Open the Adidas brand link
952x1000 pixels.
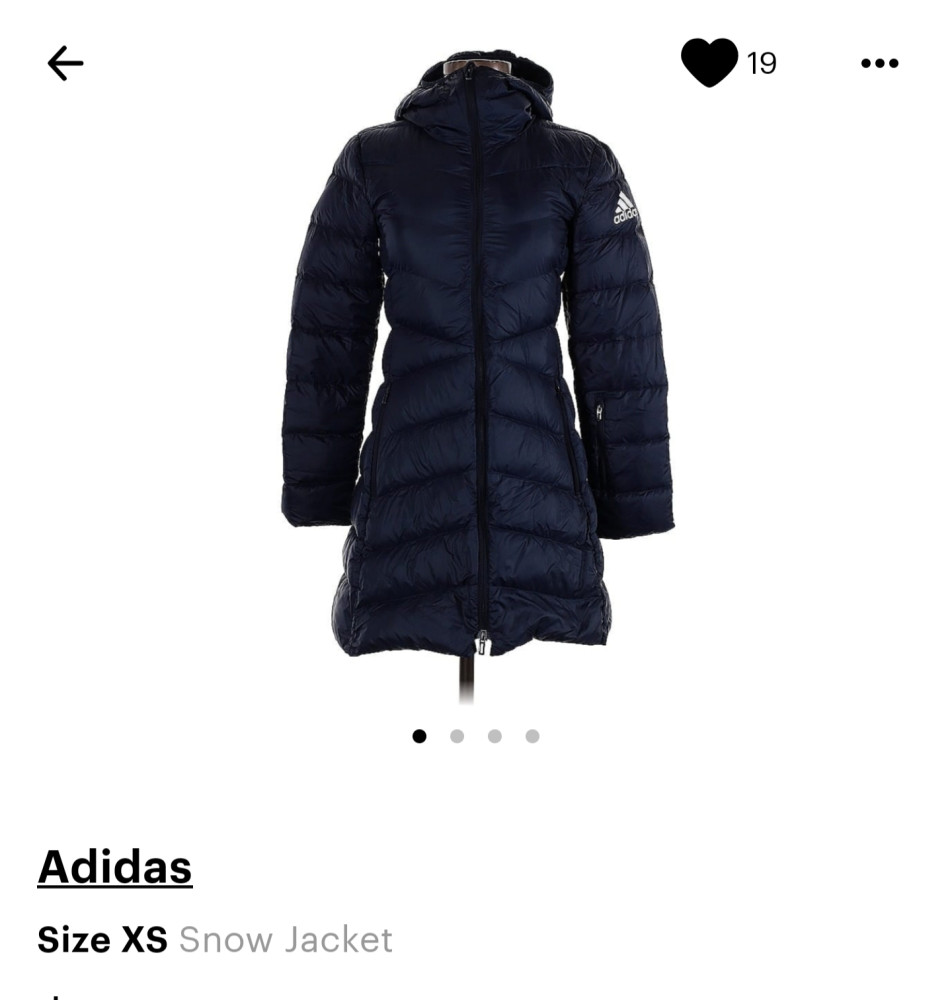(x=115, y=867)
